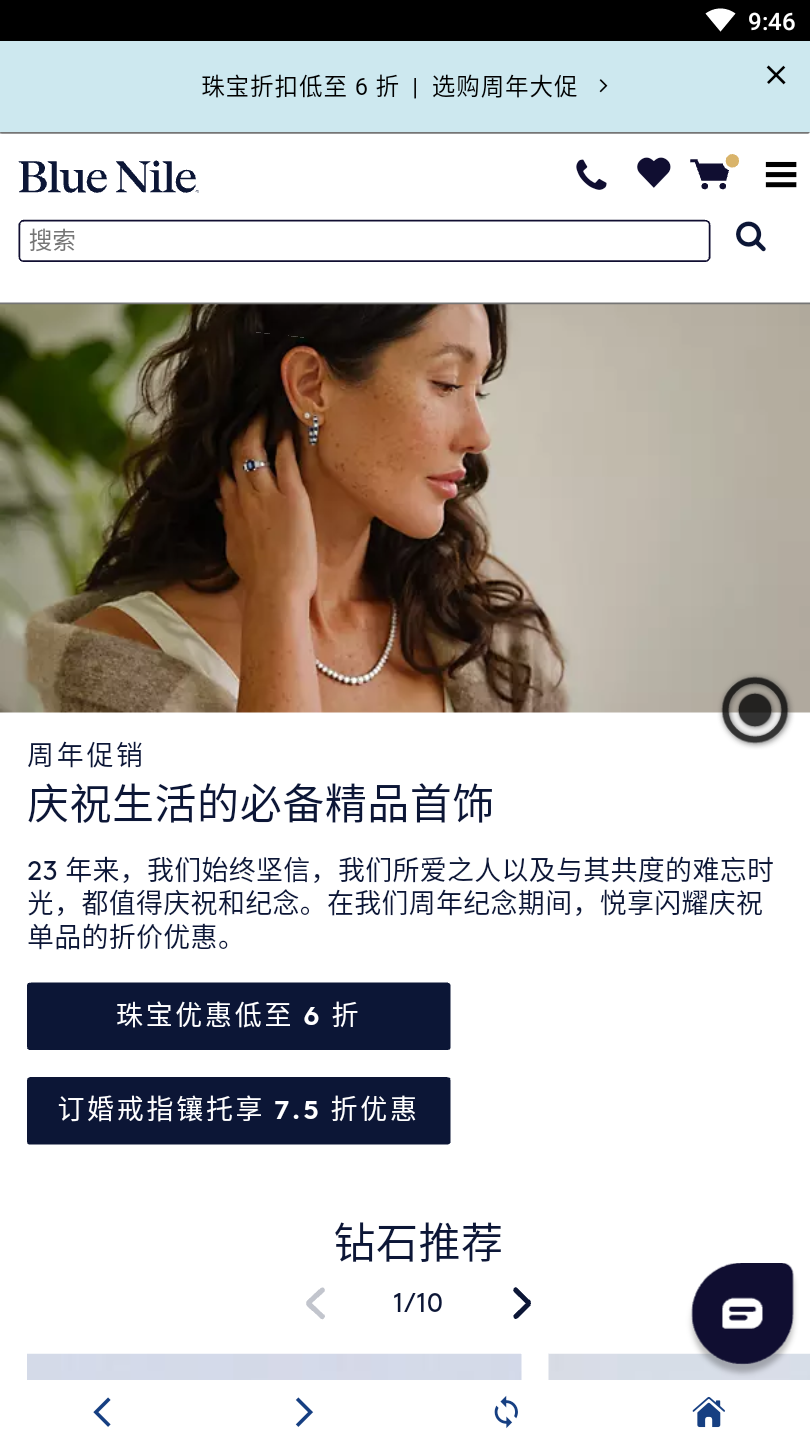810x1440 pixels.
Task: Tap the disabled left carousel chevron
Action: tap(315, 1303)
